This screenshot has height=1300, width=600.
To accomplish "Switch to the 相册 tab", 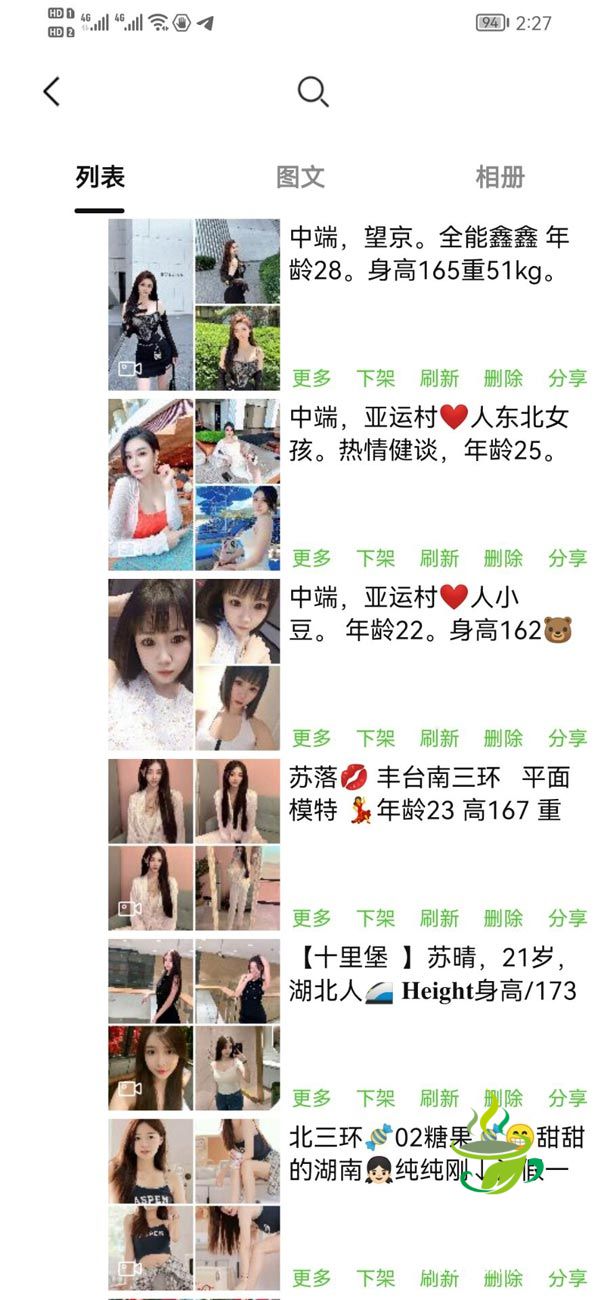I will pyautogui.click(x=500, y=178).
